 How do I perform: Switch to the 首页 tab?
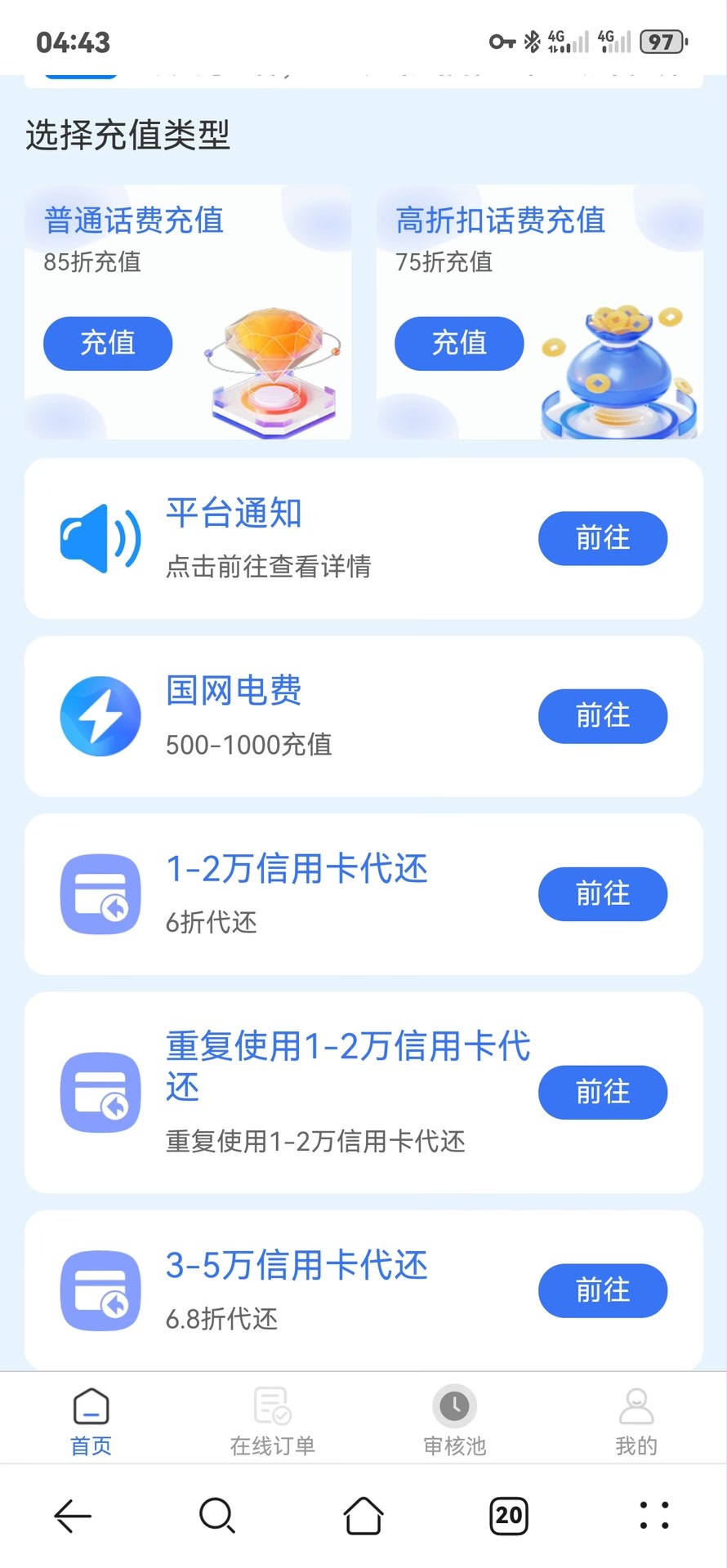[x=91, y=1422]
